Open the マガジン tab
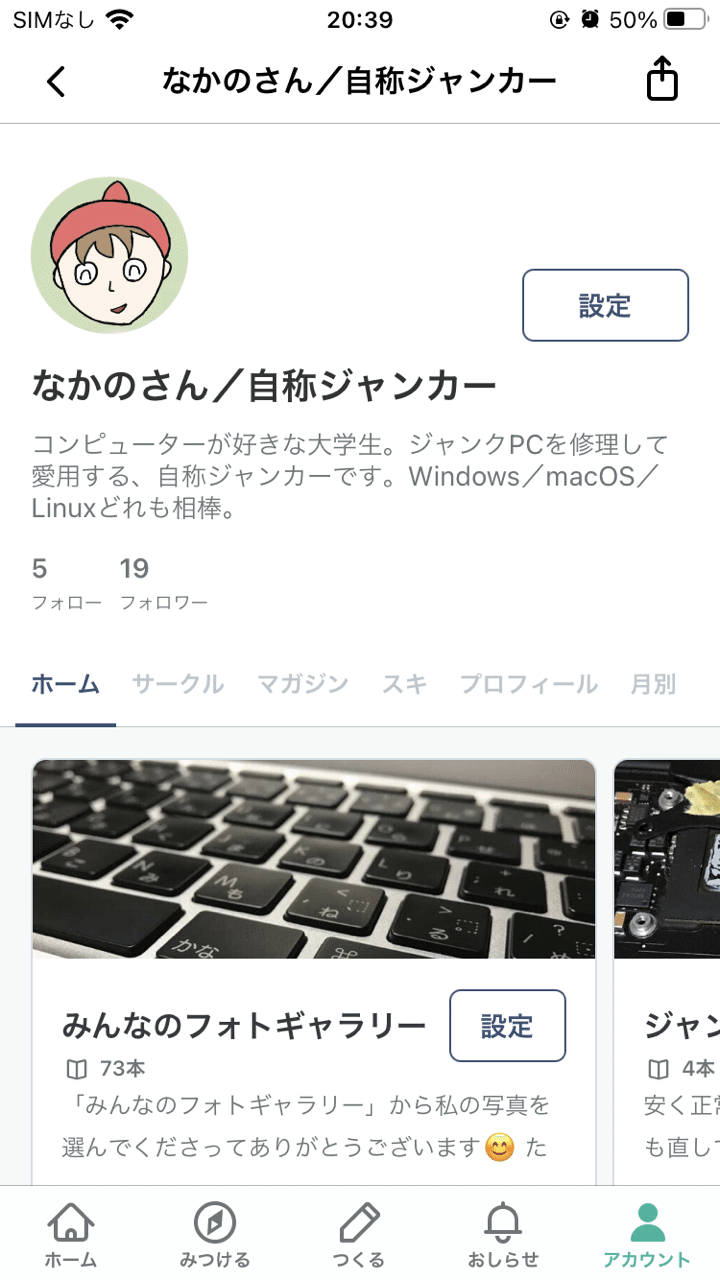Image resolution: width=720 pixels, height=1280 pixels. click(x=303, y=684)
